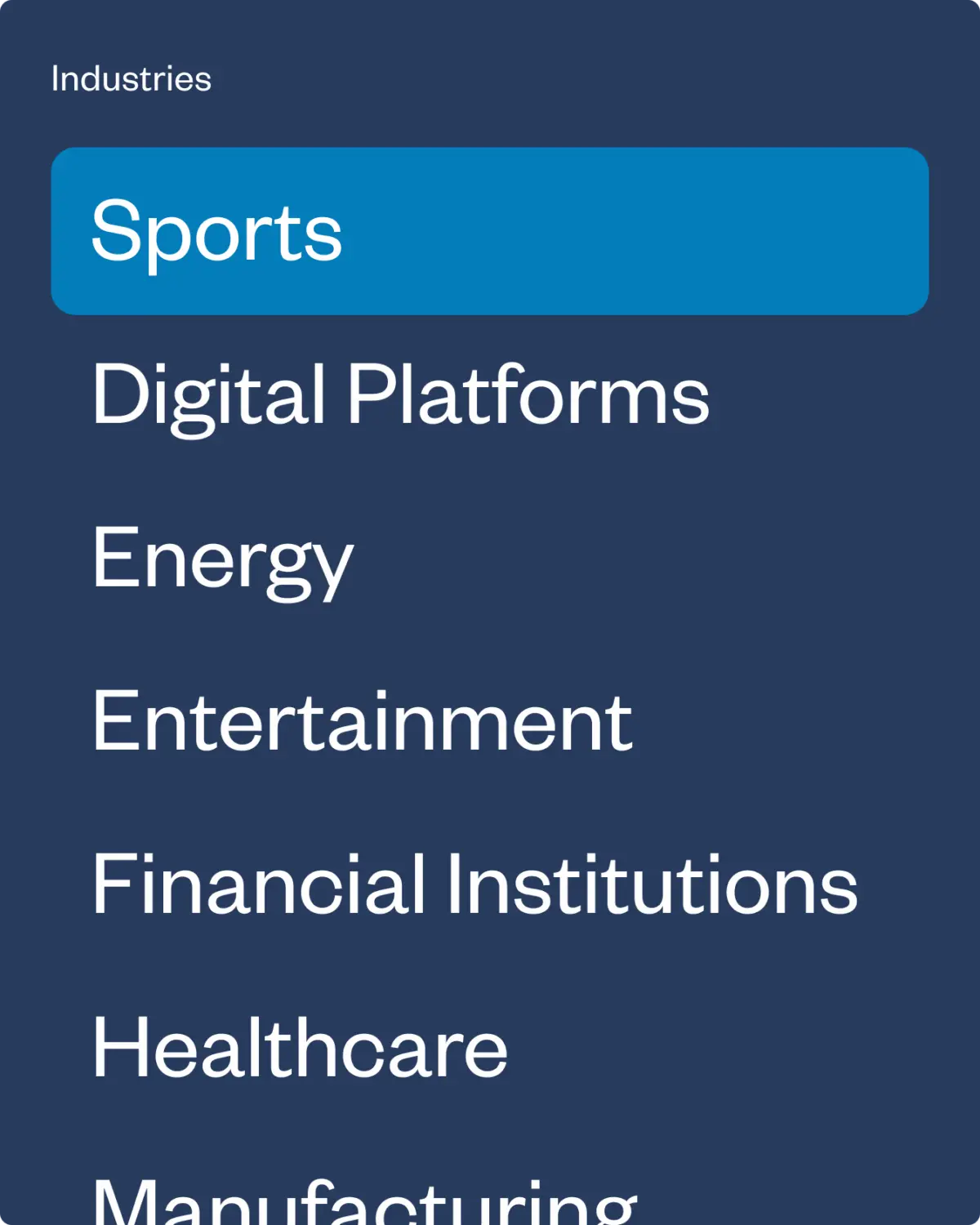Open Financial Institutions
Screen dimensions: 980x1225
(x=474, y=884)
